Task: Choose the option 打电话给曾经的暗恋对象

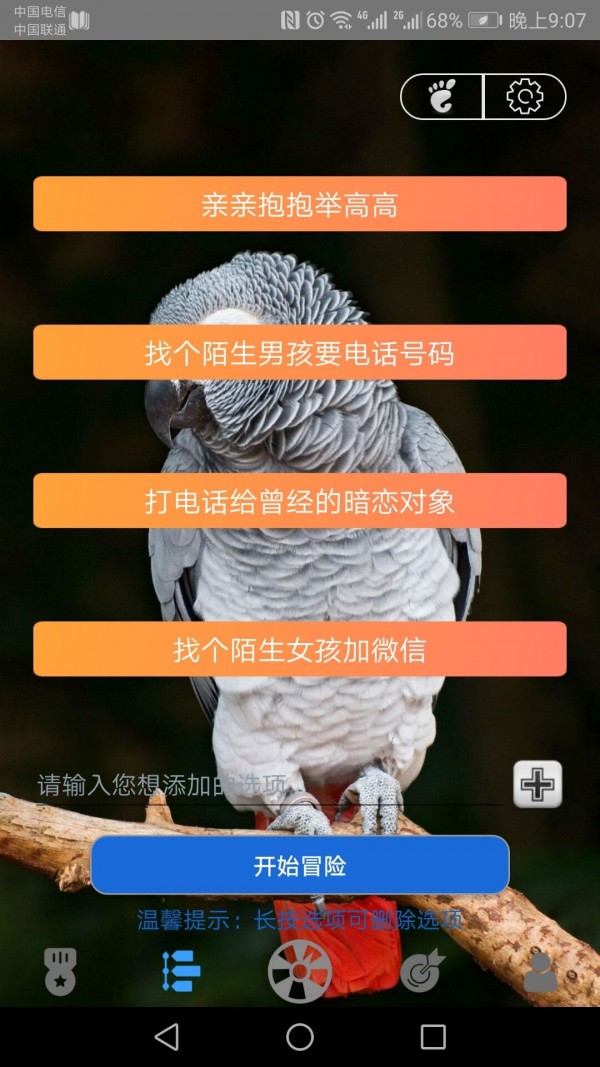Action: (x=300, y=500)
